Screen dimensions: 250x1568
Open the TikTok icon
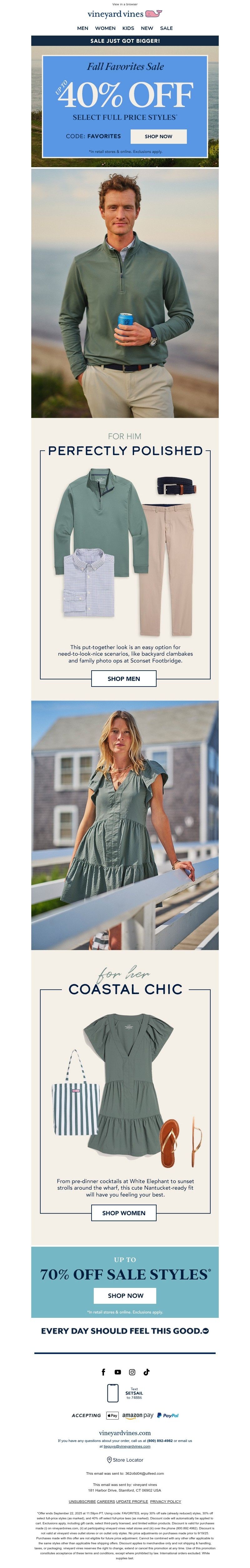click(146, 1372)
